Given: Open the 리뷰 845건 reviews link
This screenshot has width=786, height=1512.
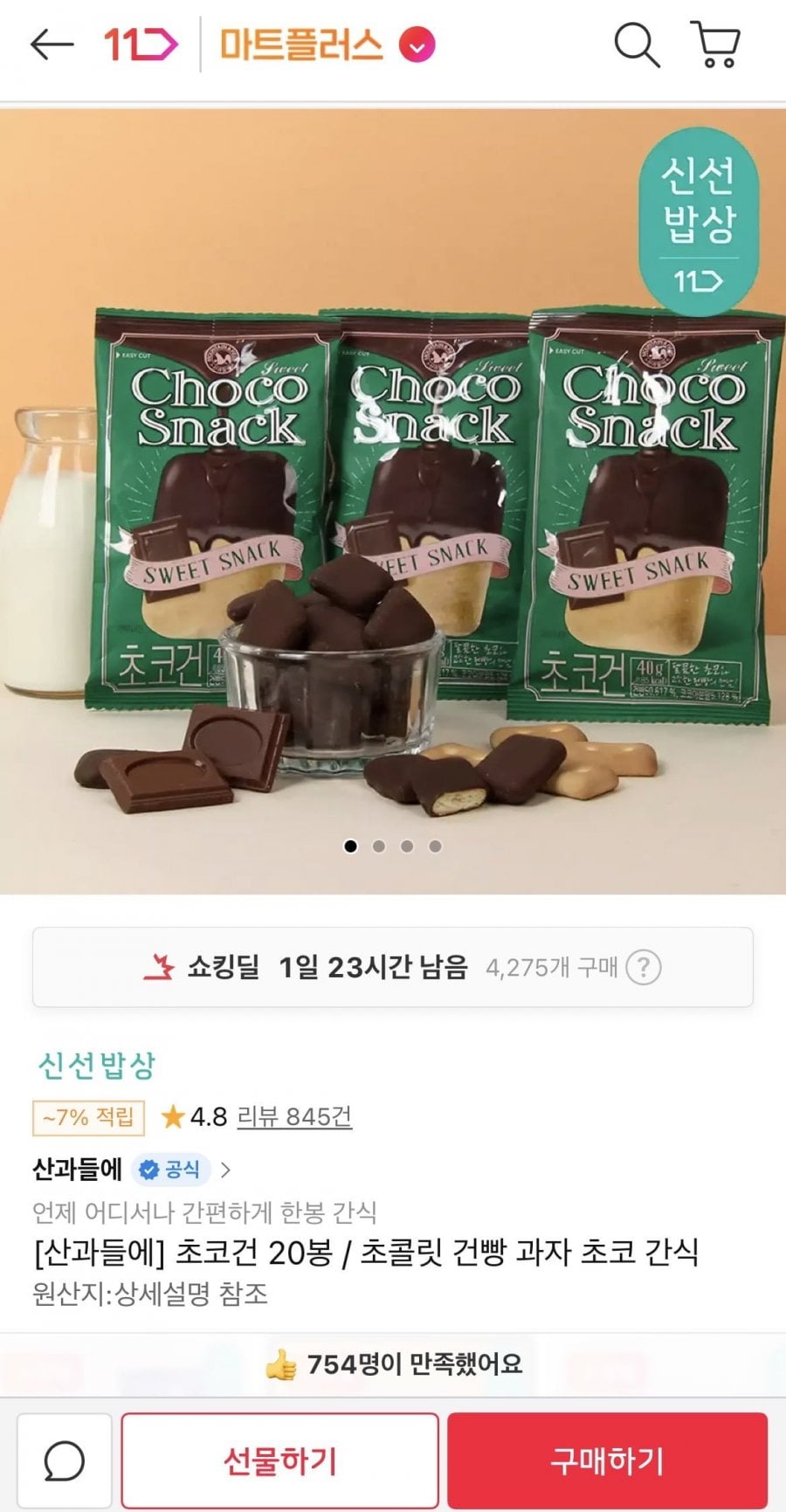Looking at the screenshot, I should tap(294, 1116).
